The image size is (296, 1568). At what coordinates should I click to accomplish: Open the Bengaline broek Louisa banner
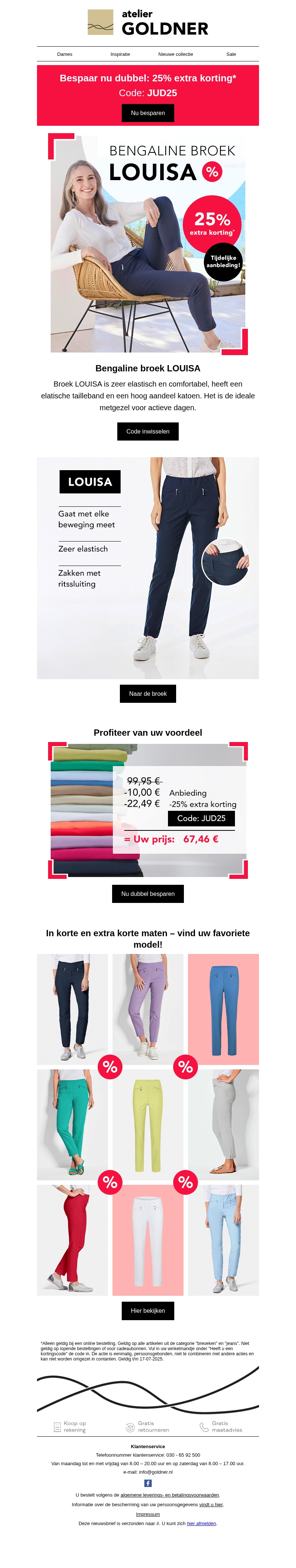[x=147, y=243]
